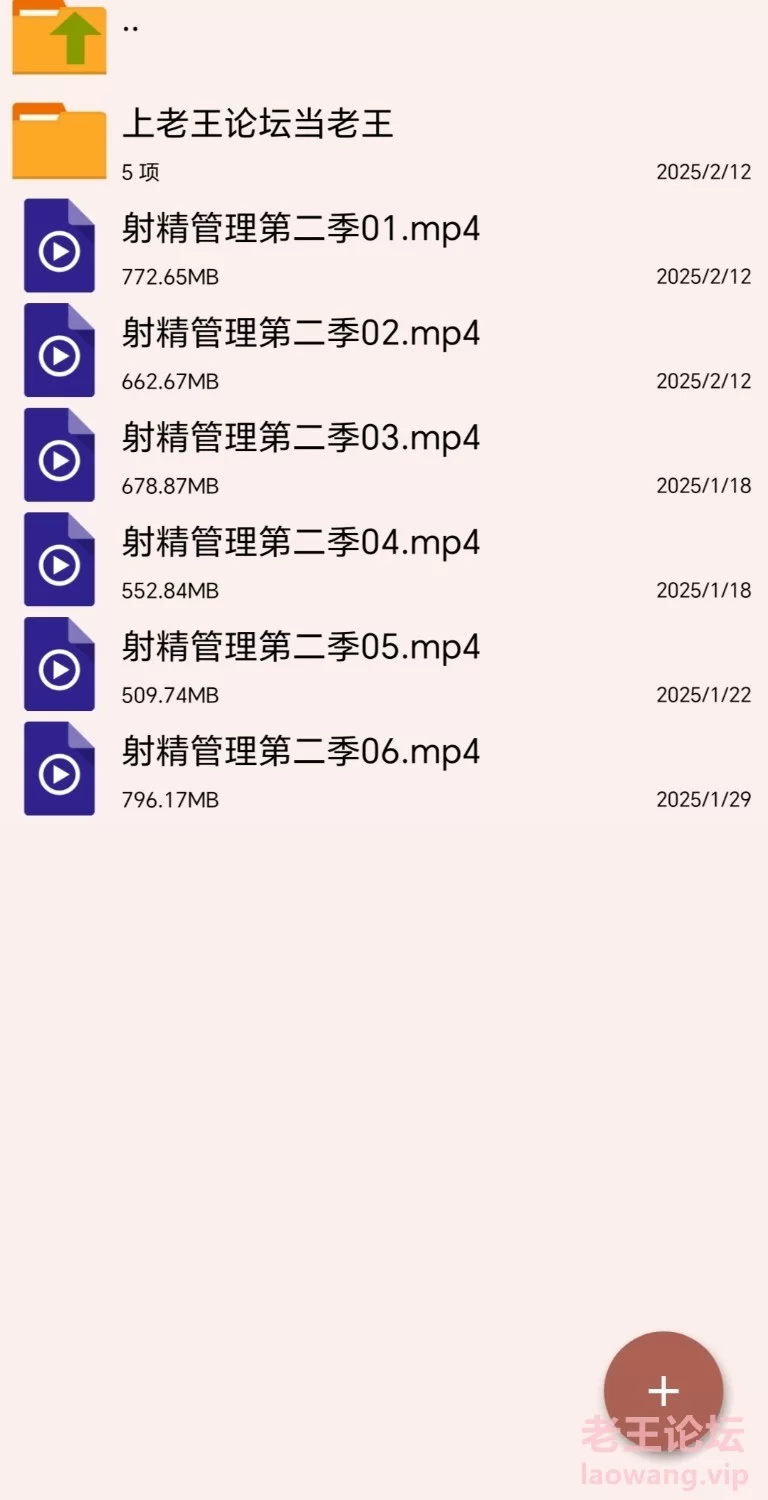Open the file ending in 01.mp4

(x=384, y=246)
